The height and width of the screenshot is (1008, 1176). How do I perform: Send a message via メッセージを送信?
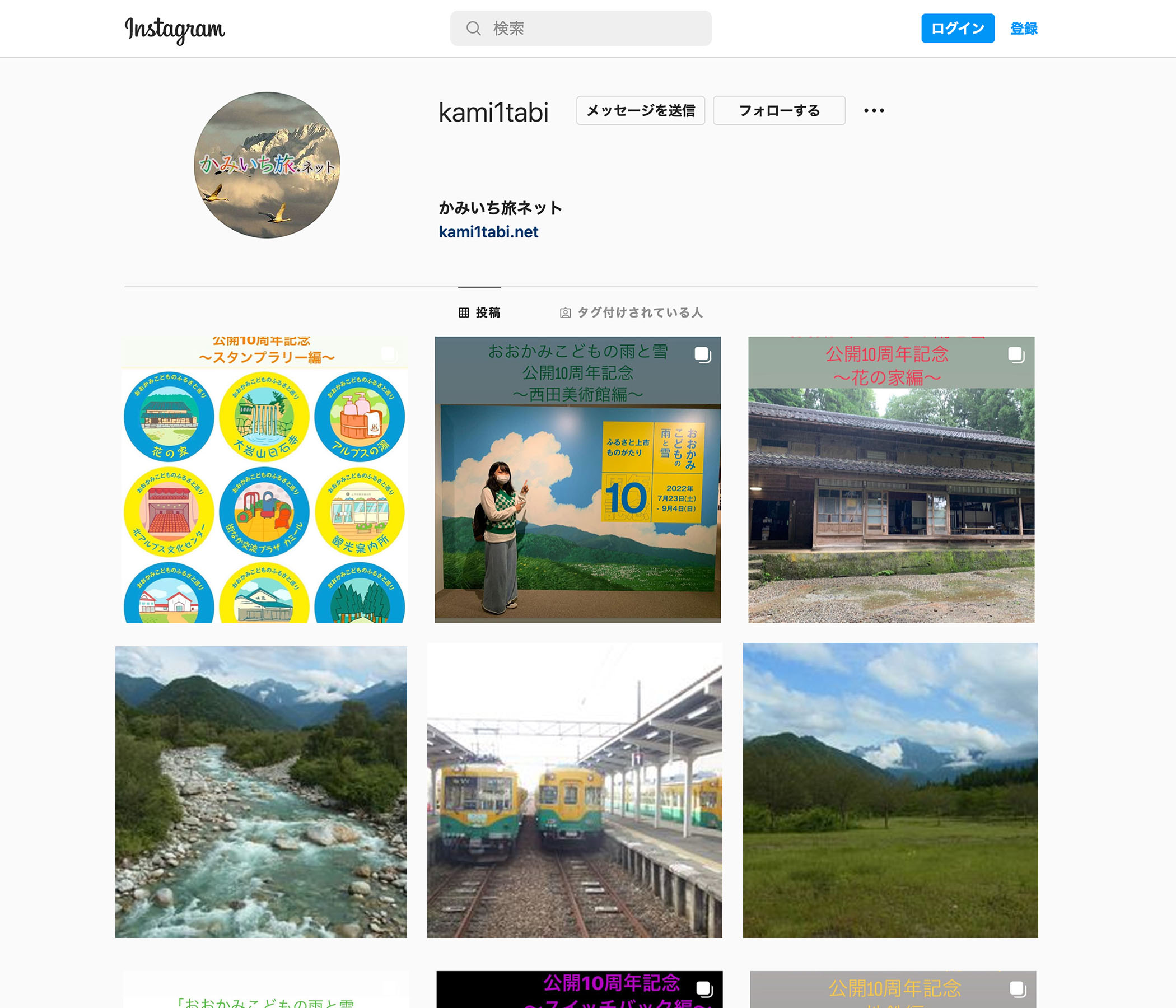click(640, 111)
